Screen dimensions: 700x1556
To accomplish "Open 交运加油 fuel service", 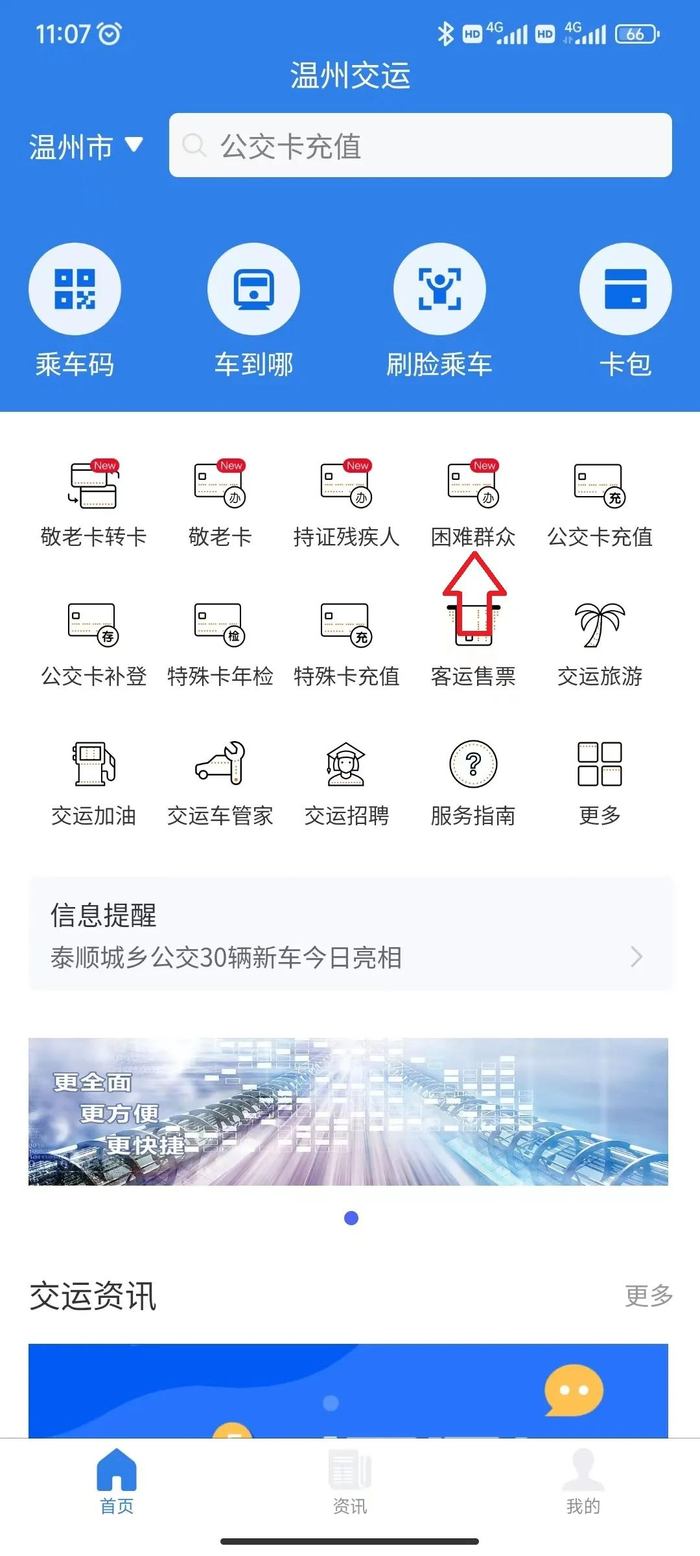I will pos(94,783).
